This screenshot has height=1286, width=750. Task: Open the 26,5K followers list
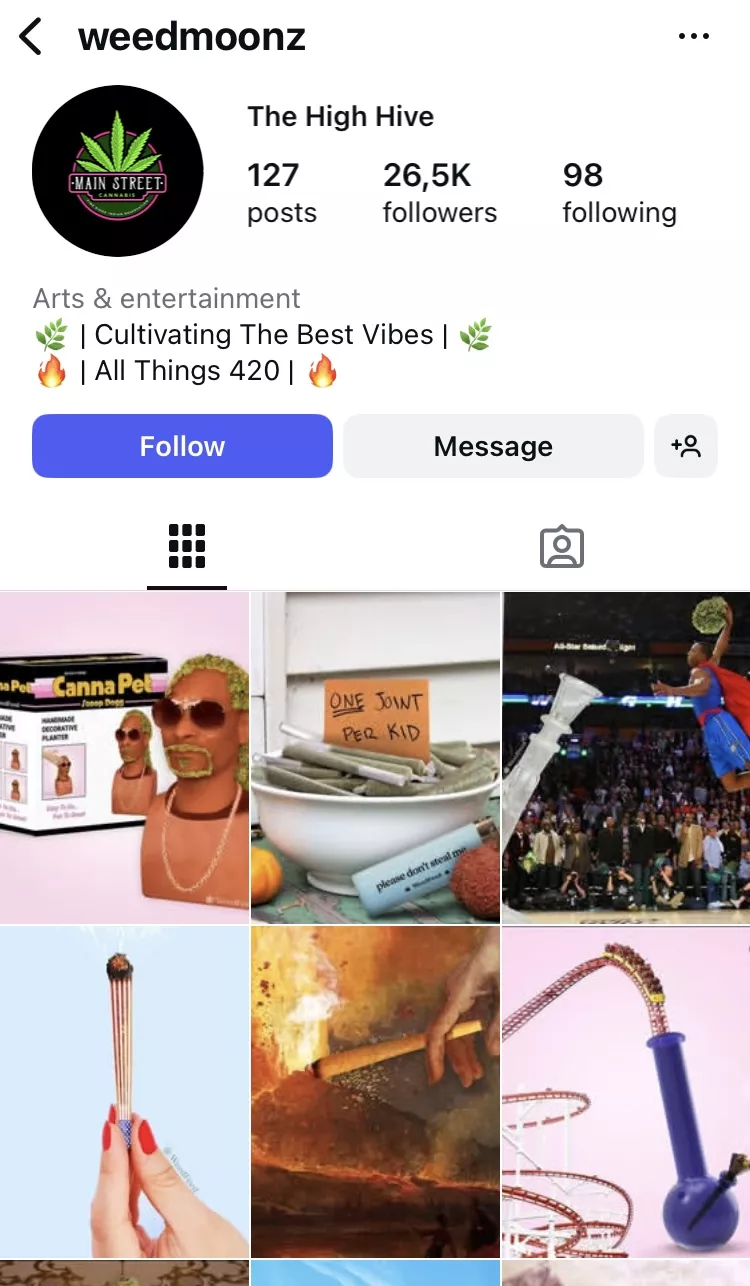[x=439, y=192]
